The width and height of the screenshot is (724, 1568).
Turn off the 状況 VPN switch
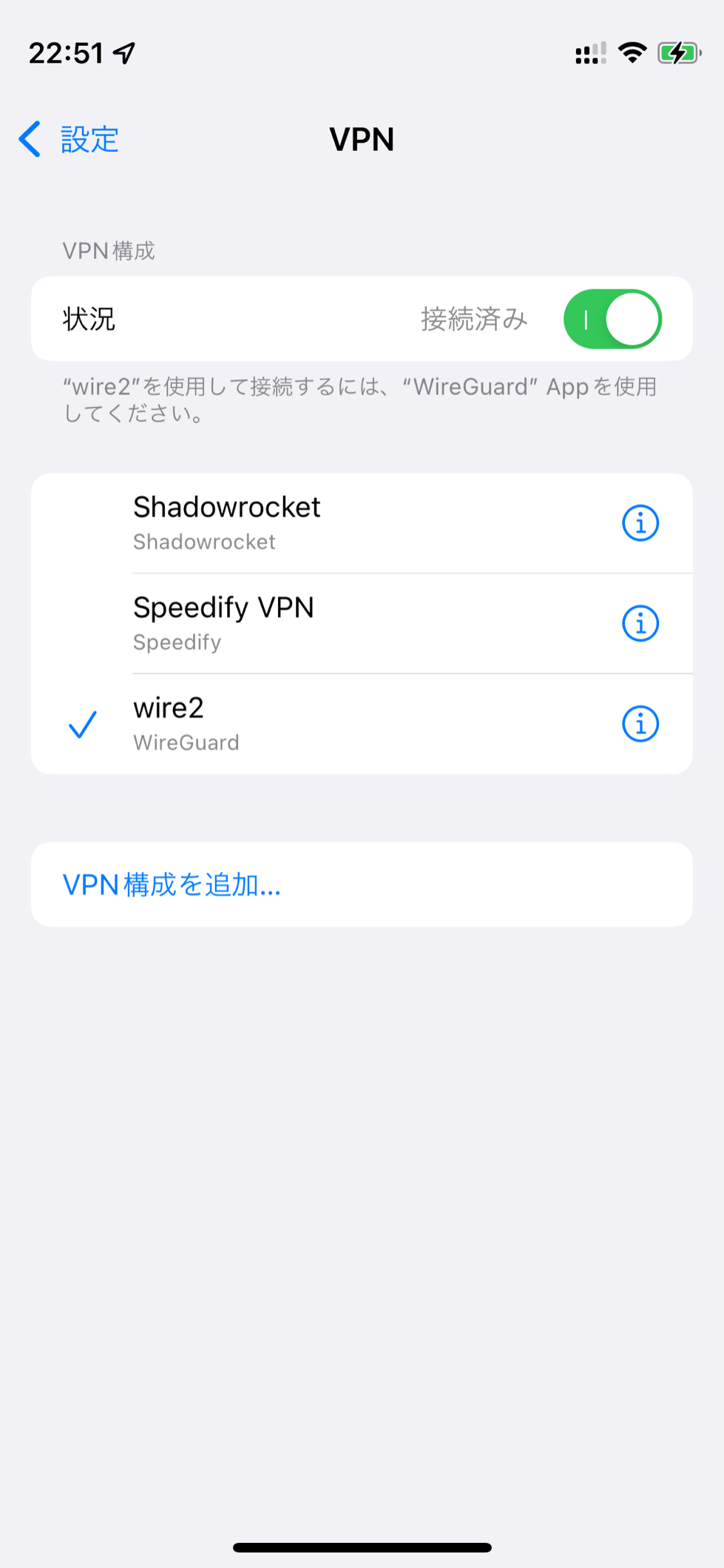tap(612, 319)
